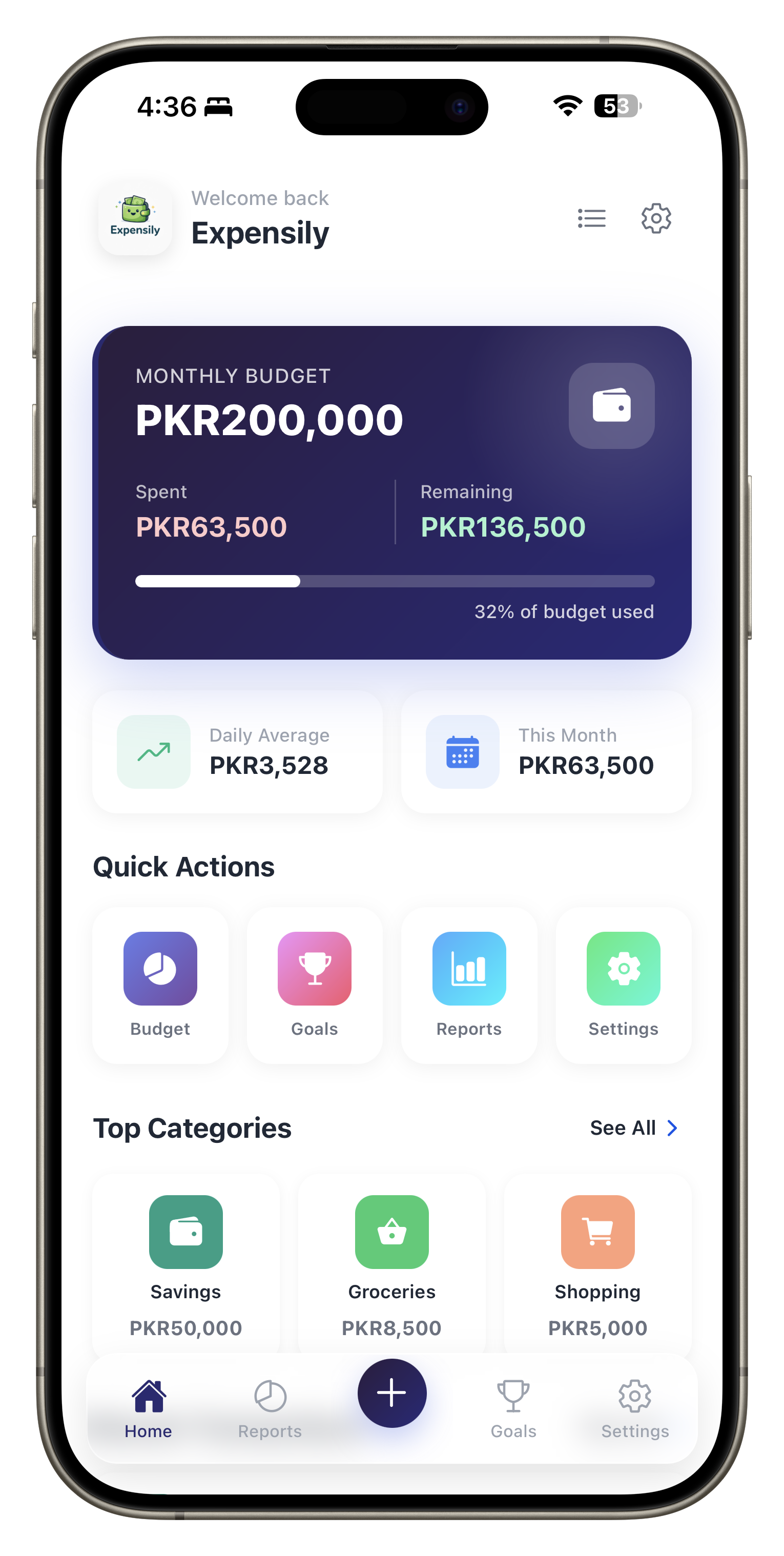Open the Savings category card
The image size is (784, 1556).
click(x=186, y=1262)
